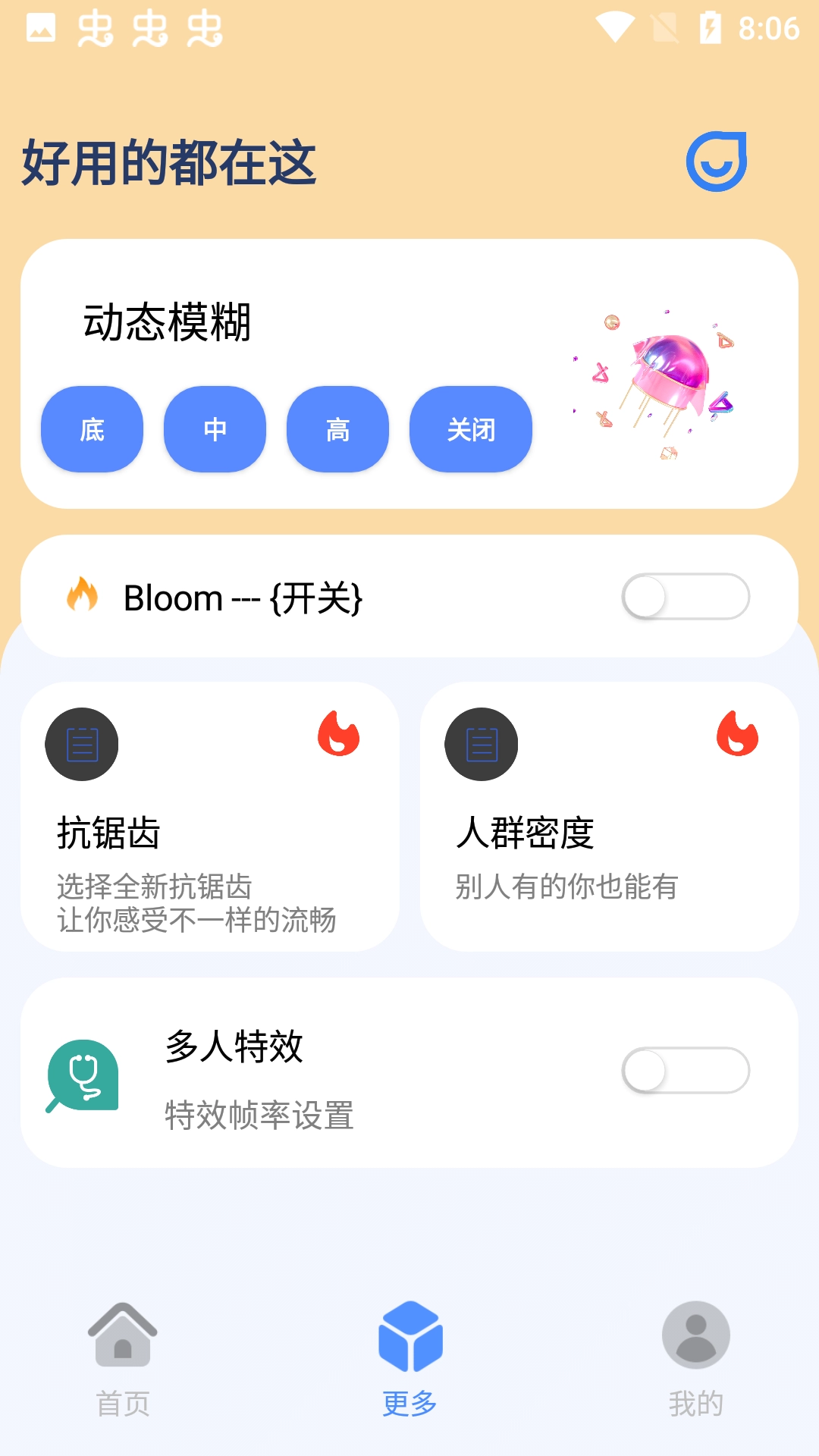Viewport: 819px width, 1456px height.
Task: Select the 底 blur level
Action: click(x=91, y=429)
